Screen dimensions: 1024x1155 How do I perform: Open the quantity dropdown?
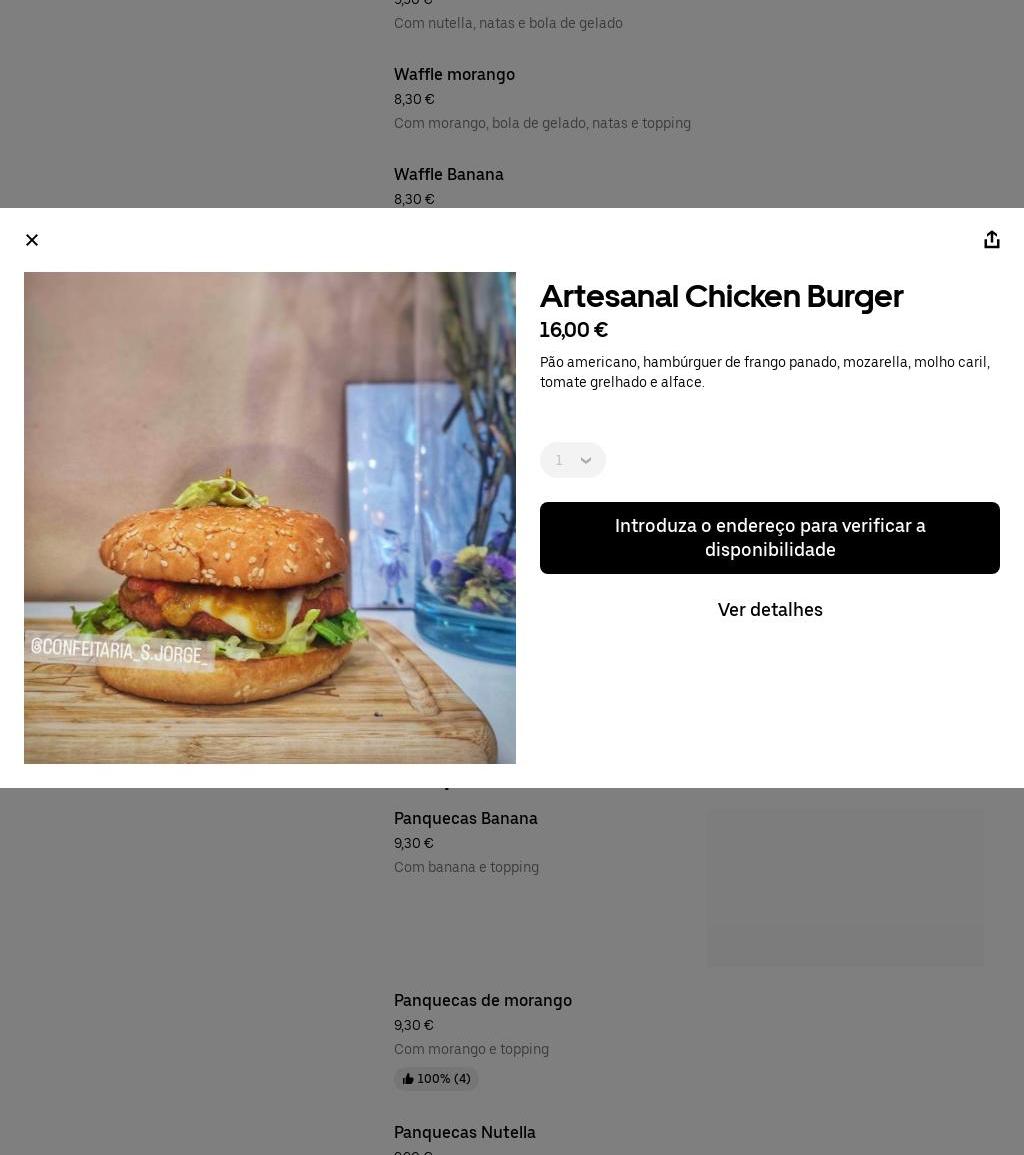573,460
